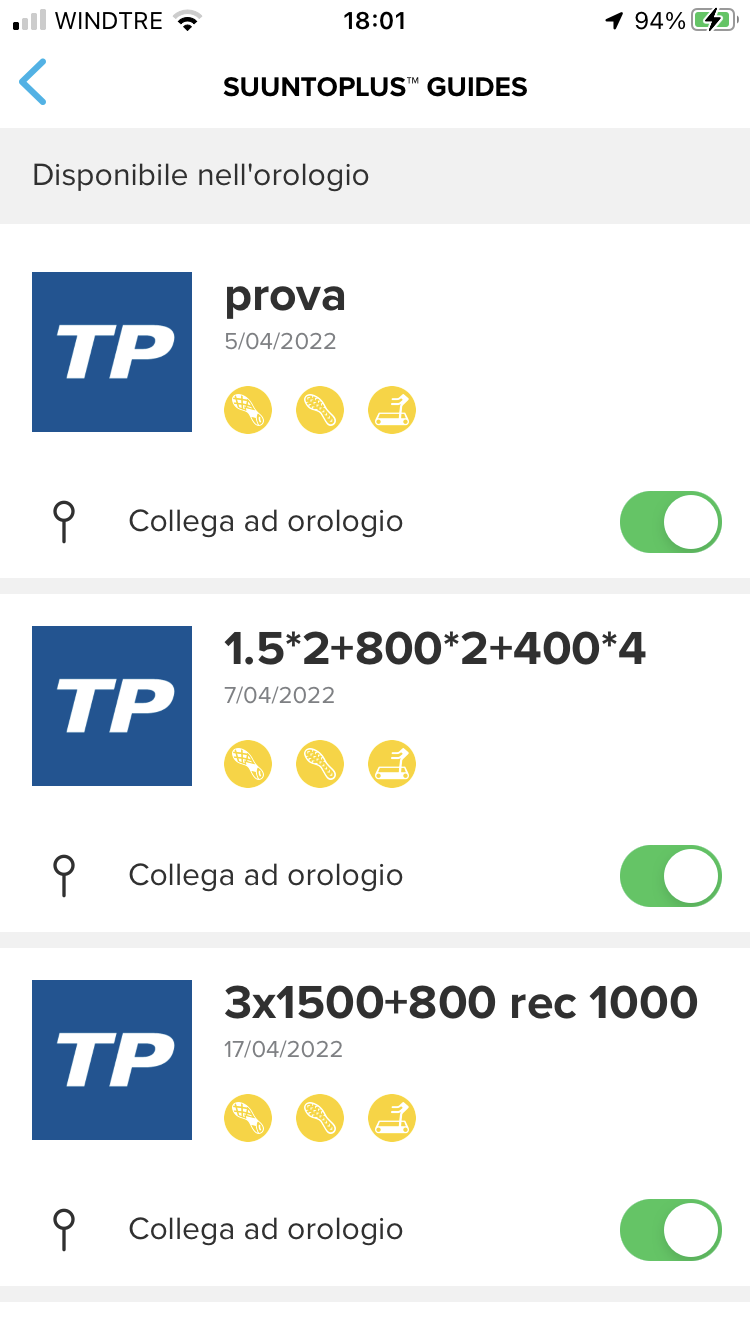Toggle watch link for 1.5*2+800*2+400*4
Viewport: 750px width, 1334px height.
[670, 876]
